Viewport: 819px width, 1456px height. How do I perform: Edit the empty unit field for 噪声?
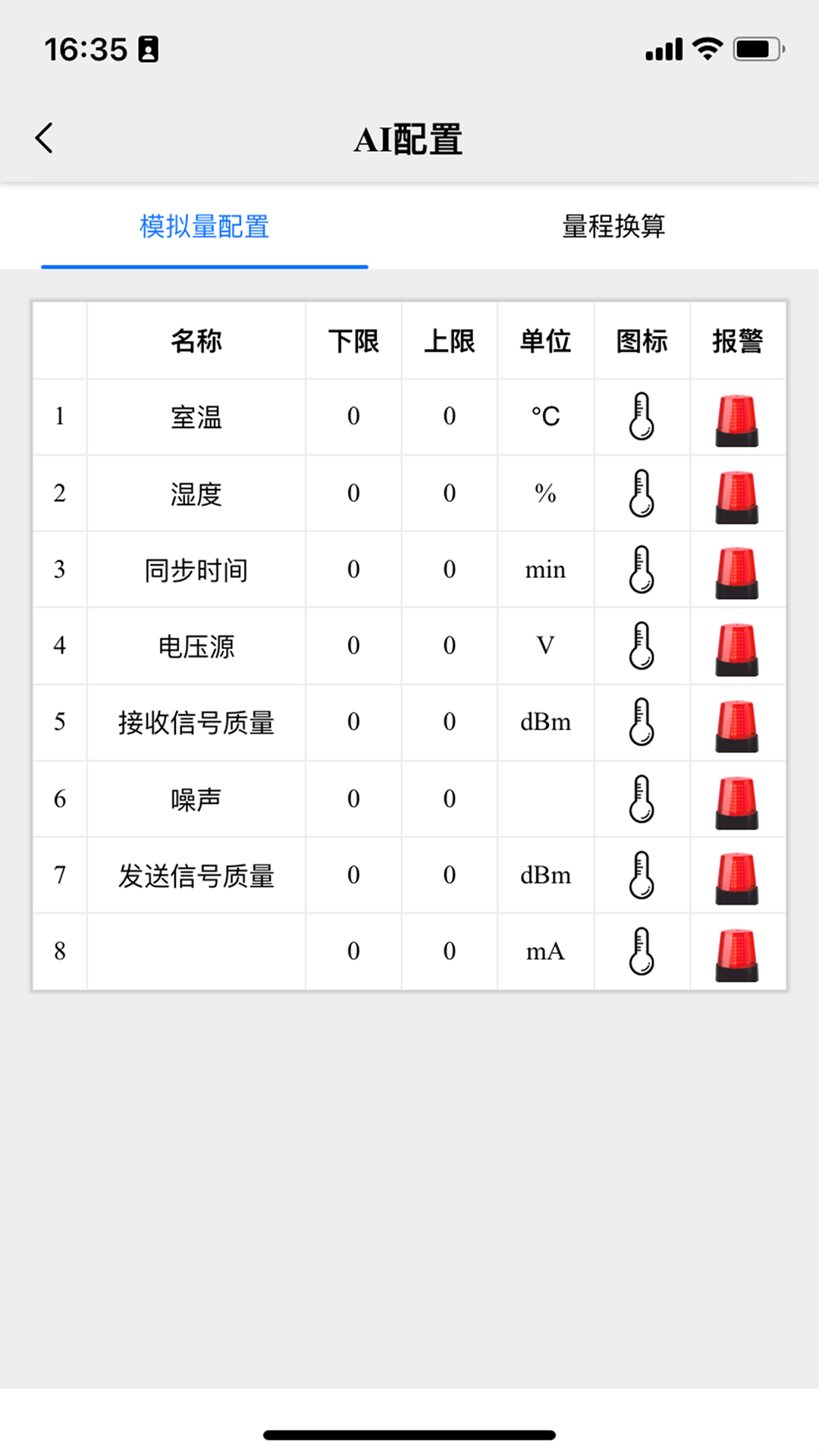pos(545,799)
